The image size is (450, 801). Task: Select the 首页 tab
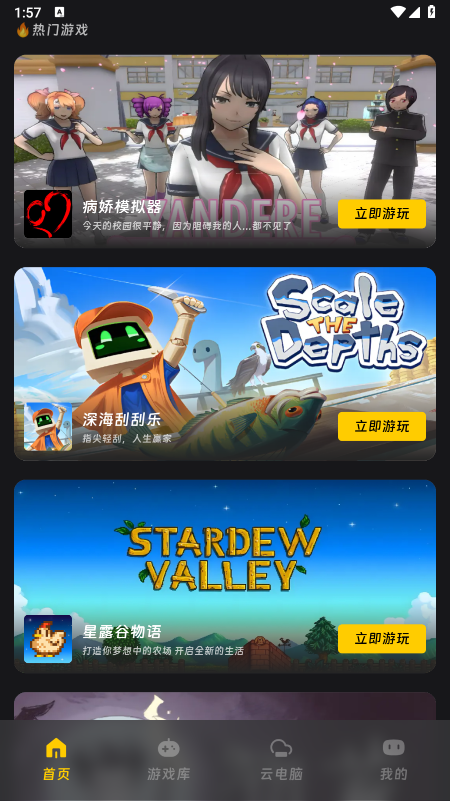pos(56,760)
